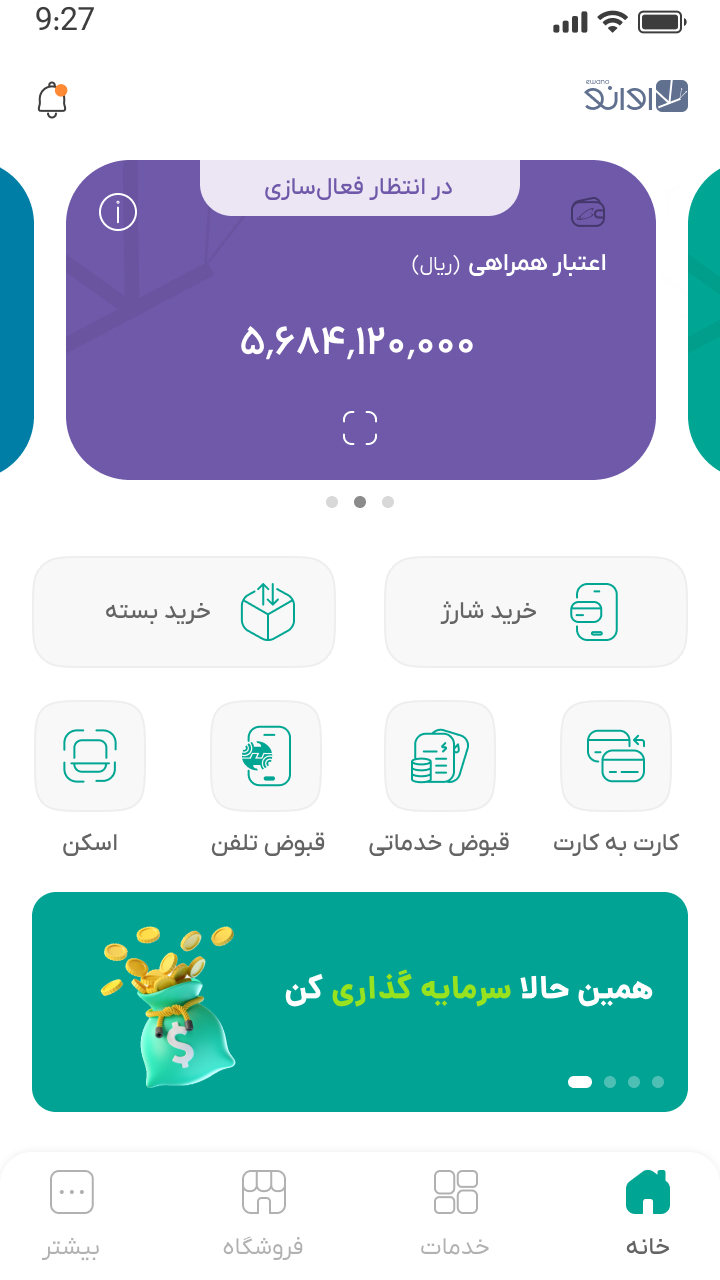This screenshot has height=1280, width=720.
Task: Tap a pagination dot below the balance card
Action: (359, 502)
